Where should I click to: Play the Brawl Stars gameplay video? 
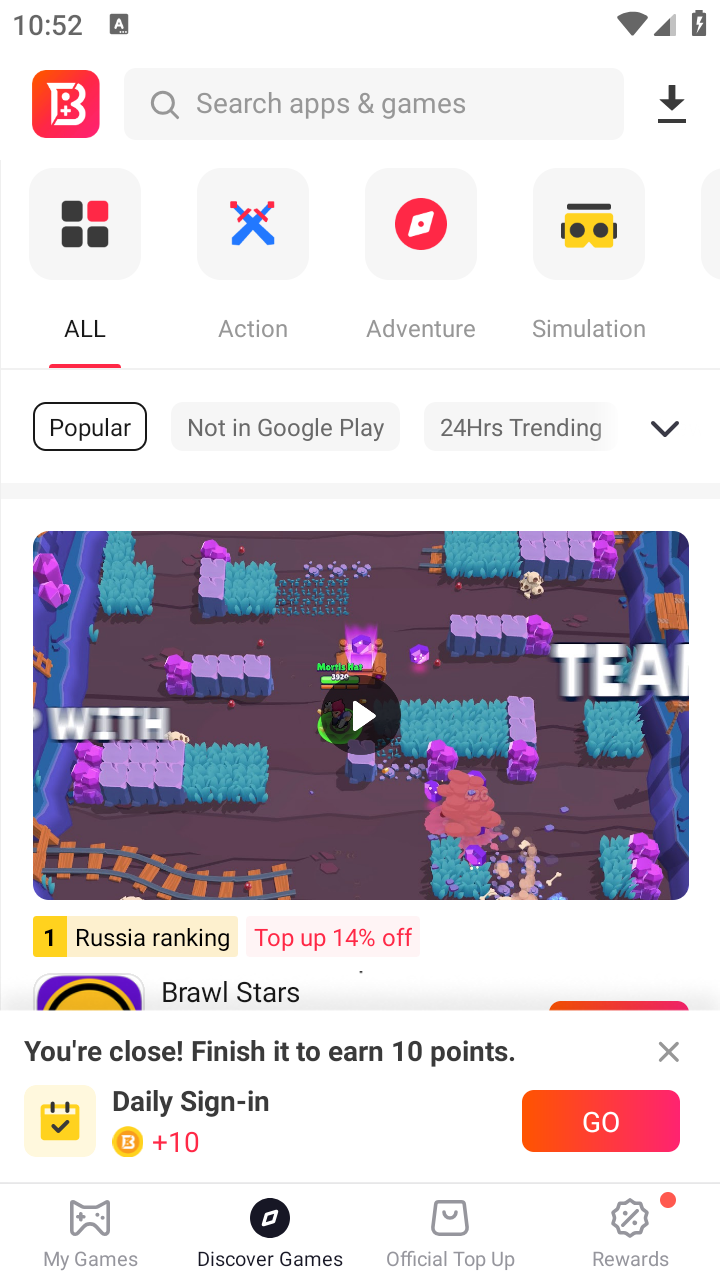pyautogui.click(x=361, y=715)
